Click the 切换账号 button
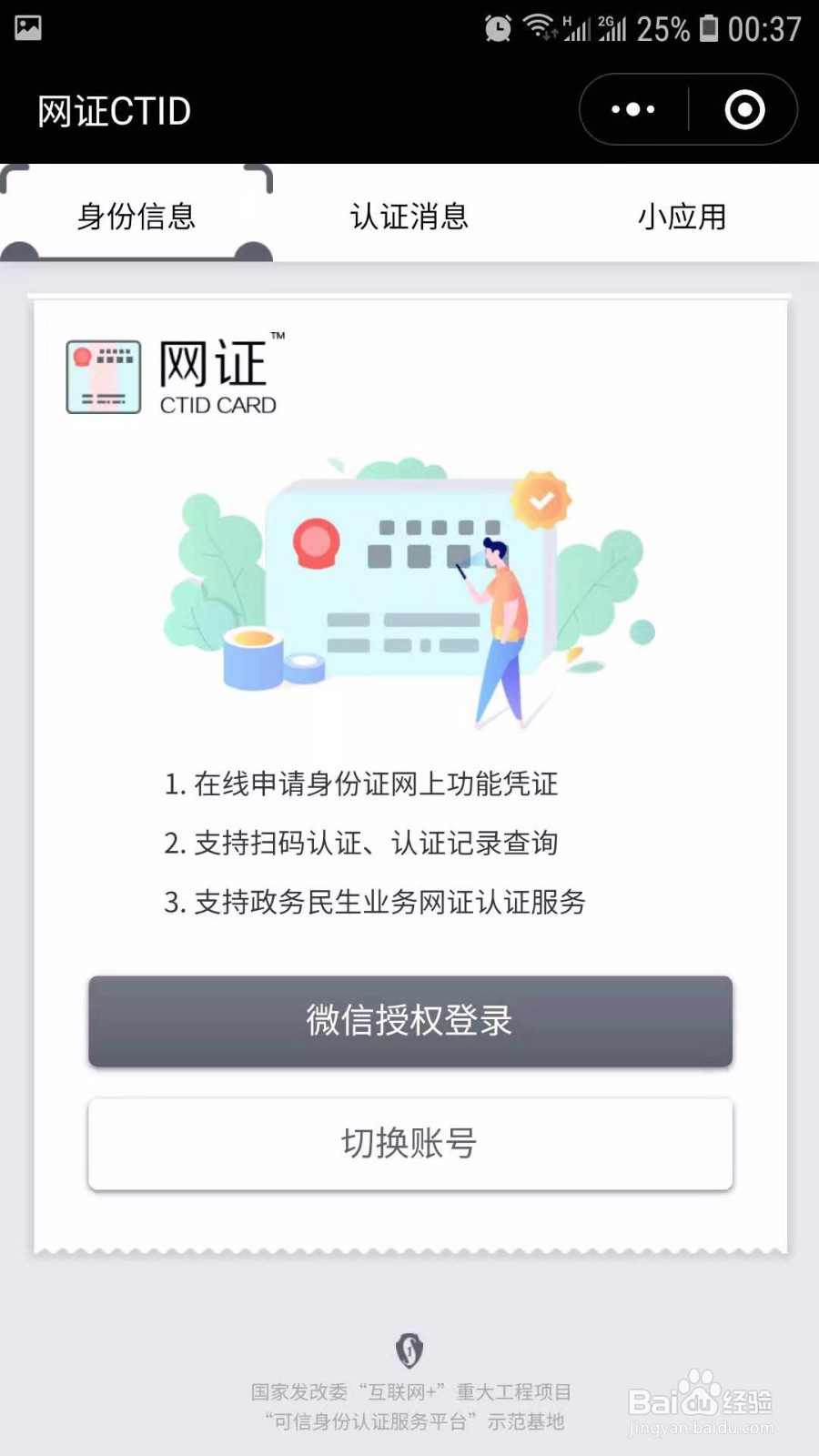Viewport: 819px width, 1456px height. click(x=409, y=1144)
